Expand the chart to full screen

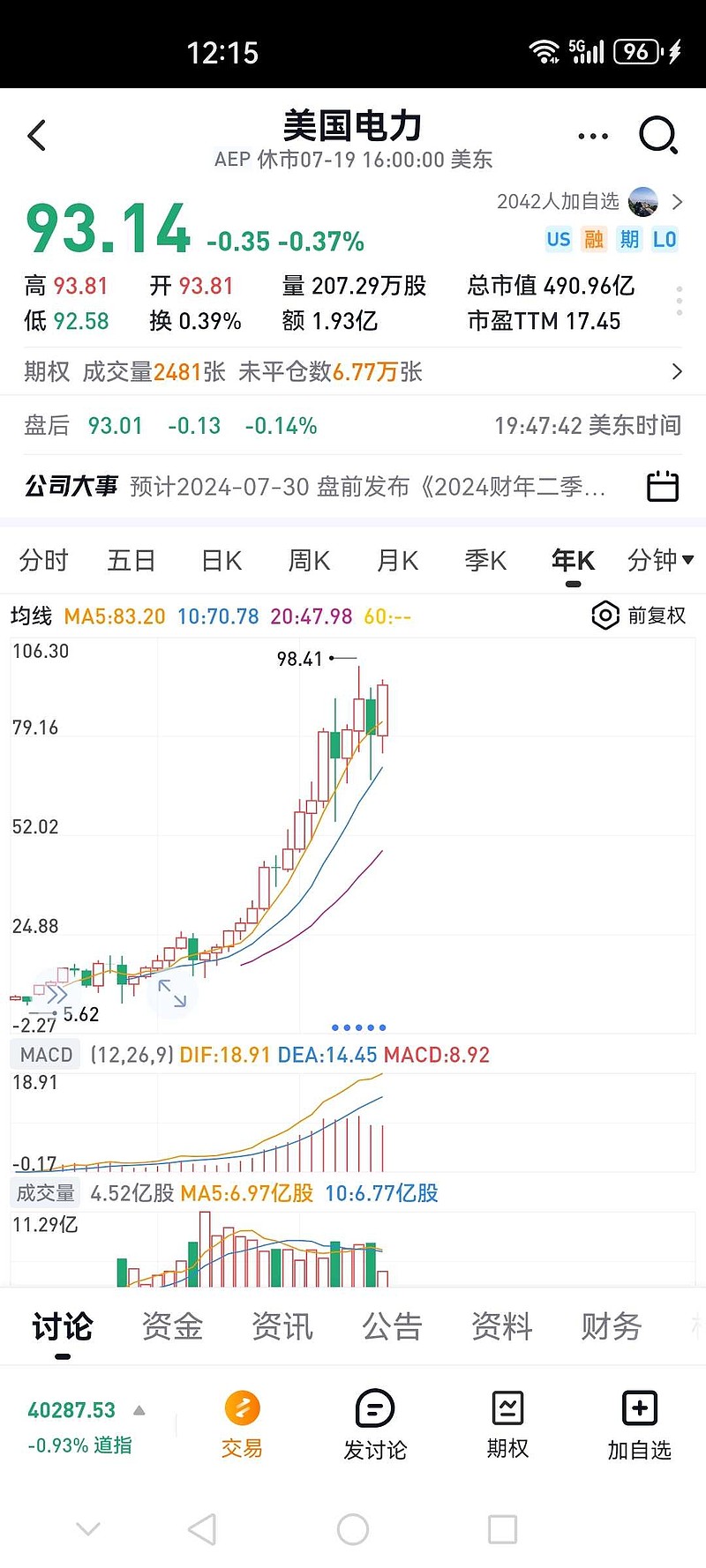pyautogui.click(x=172, y=994)
